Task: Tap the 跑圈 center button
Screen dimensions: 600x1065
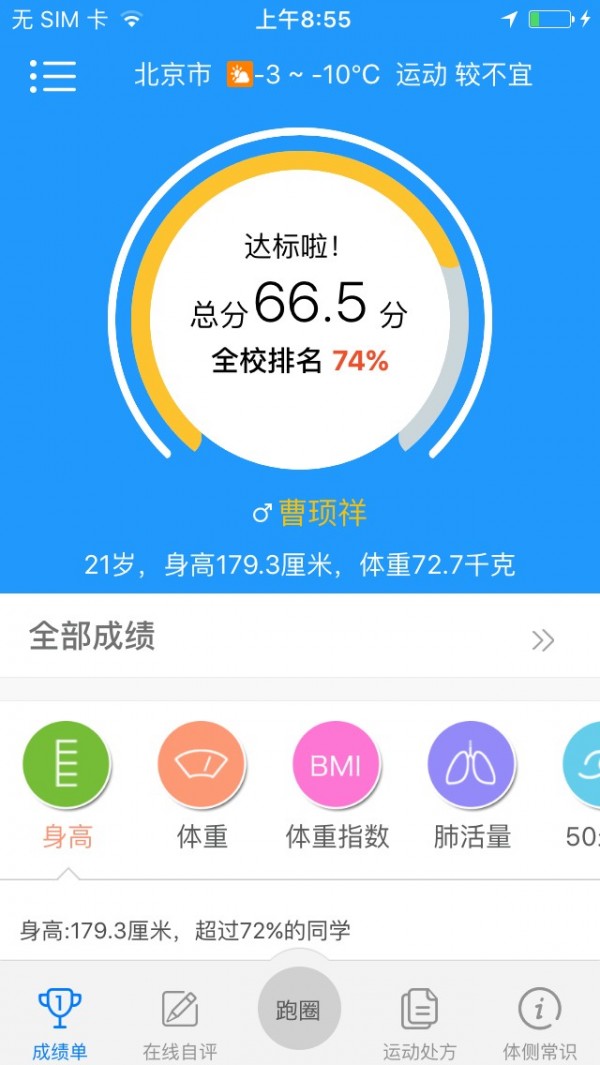Action: tap(299, 1010)
